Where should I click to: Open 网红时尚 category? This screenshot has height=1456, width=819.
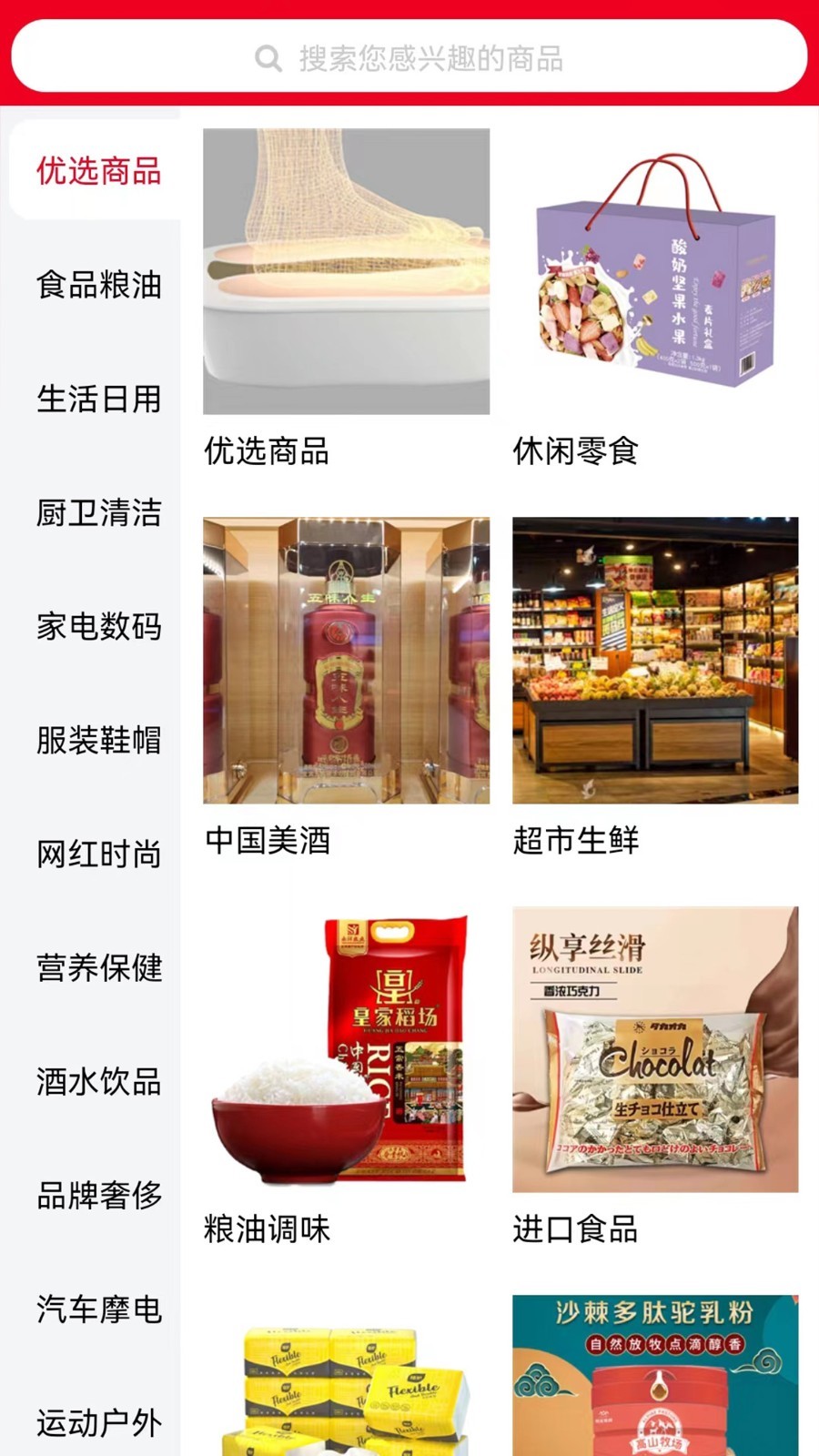[x=98, y=854]
